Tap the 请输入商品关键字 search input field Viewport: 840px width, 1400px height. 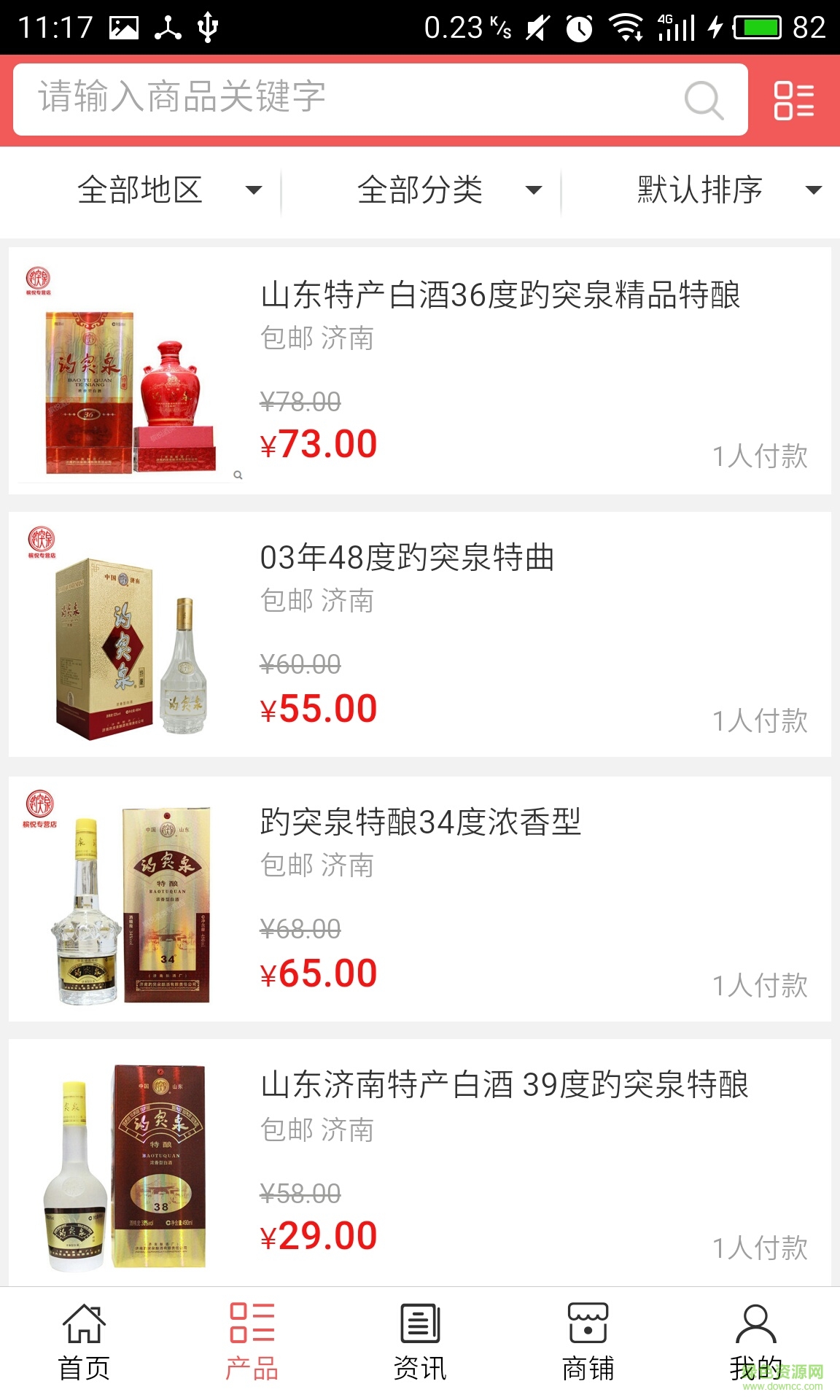[328, 99]
